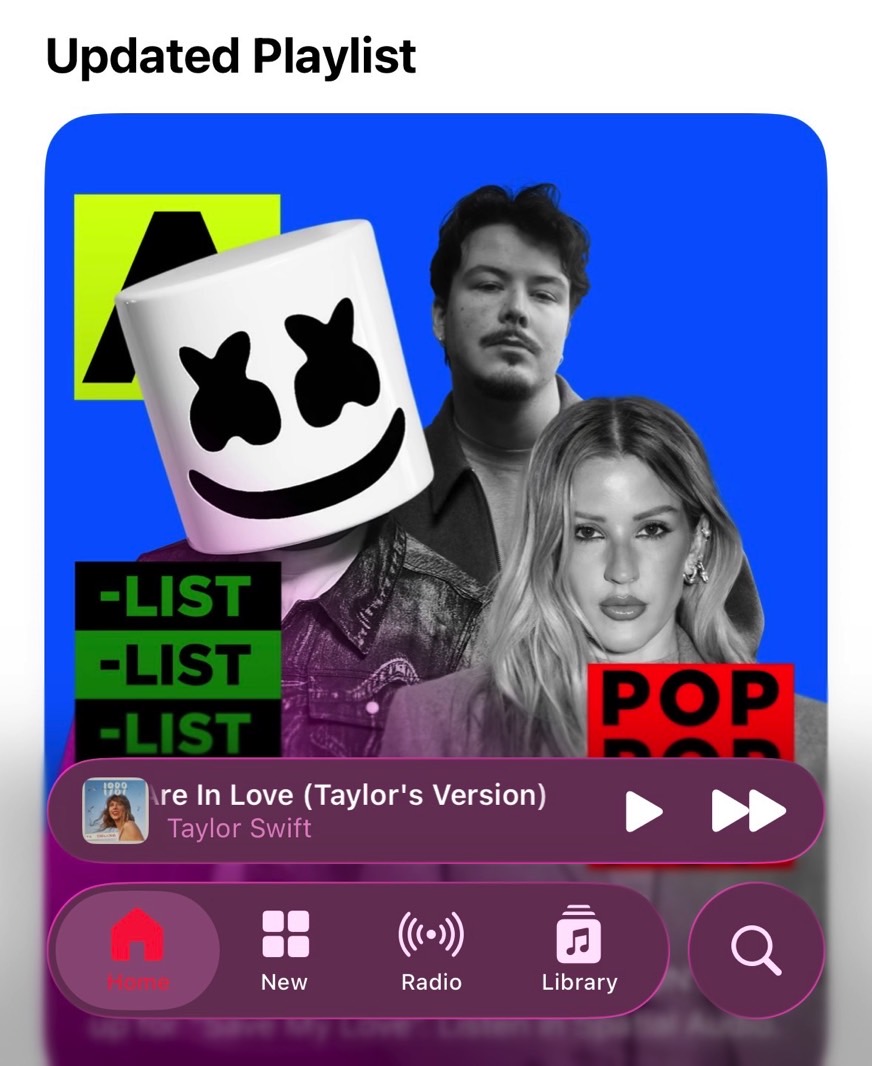
Task: Play the Taylor Swift song
Action: [643, 811]
